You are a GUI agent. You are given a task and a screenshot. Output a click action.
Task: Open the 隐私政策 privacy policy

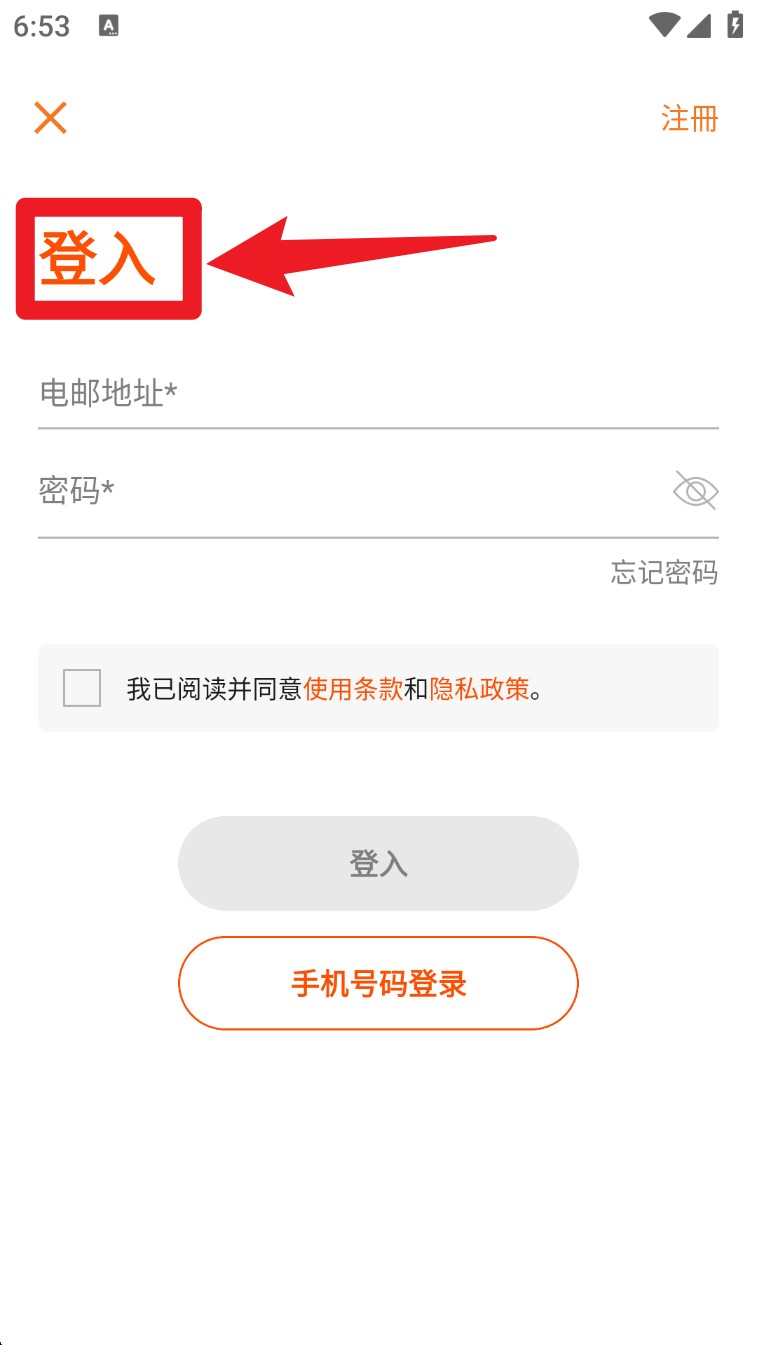[x=482, y=688]
